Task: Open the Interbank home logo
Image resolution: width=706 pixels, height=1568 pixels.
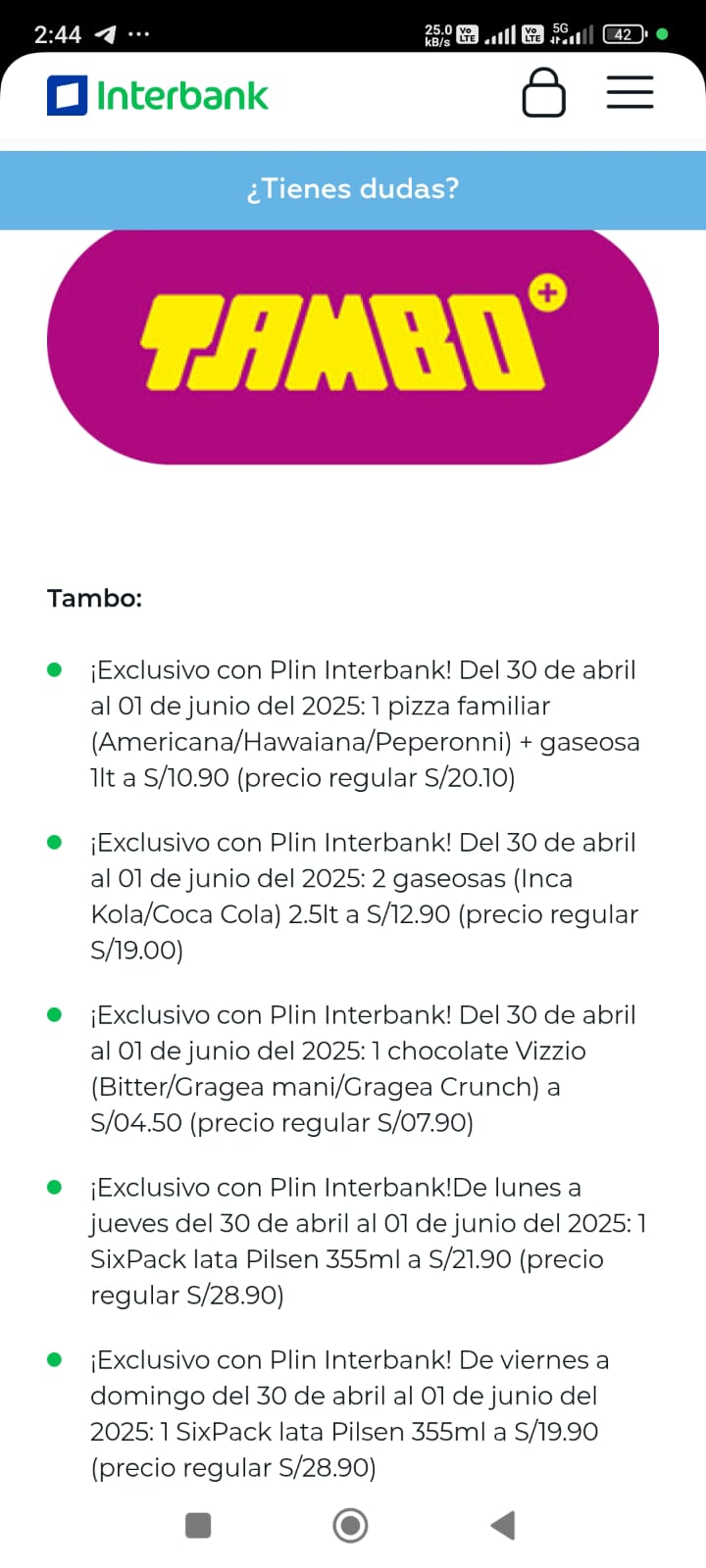Action: (x=157, y=95)
